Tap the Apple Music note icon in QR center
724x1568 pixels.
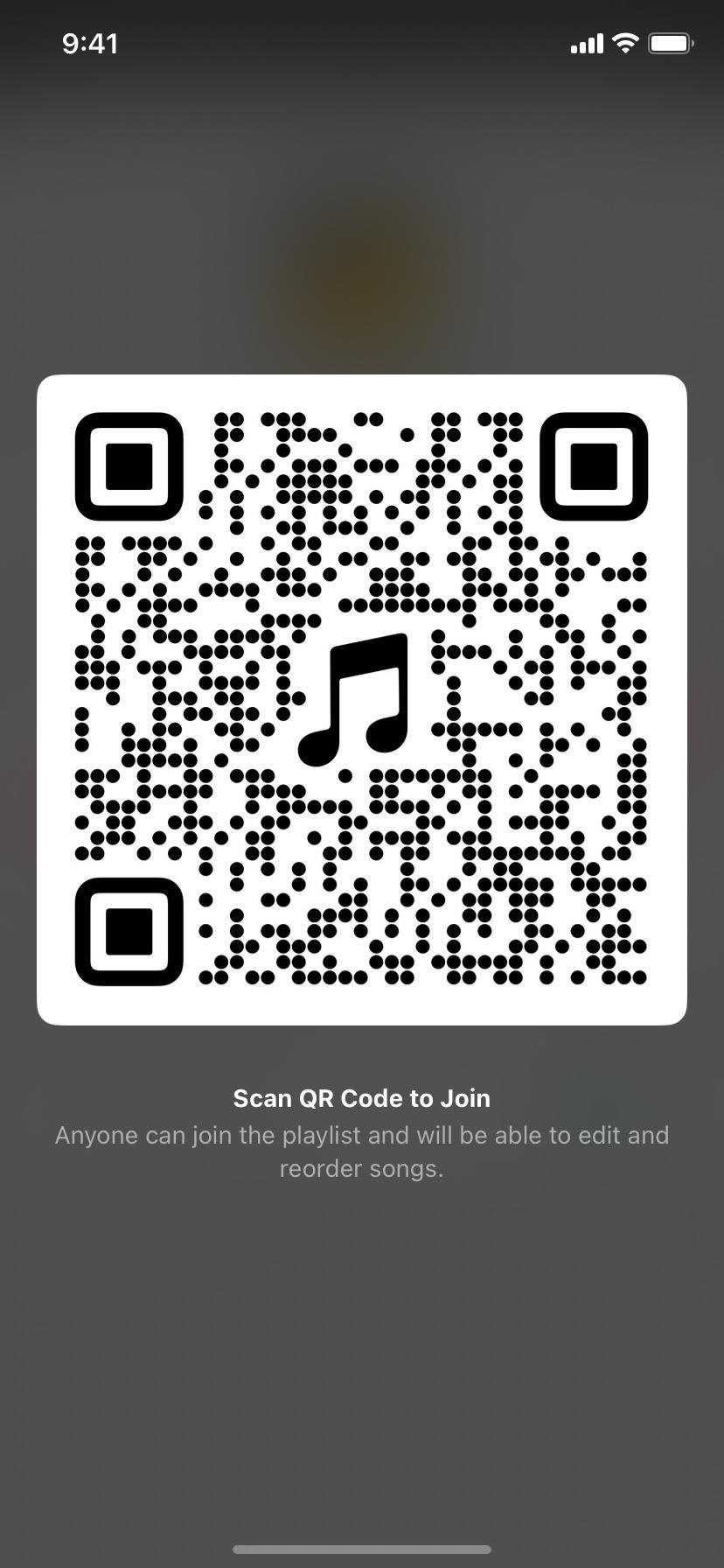[353, 696]
